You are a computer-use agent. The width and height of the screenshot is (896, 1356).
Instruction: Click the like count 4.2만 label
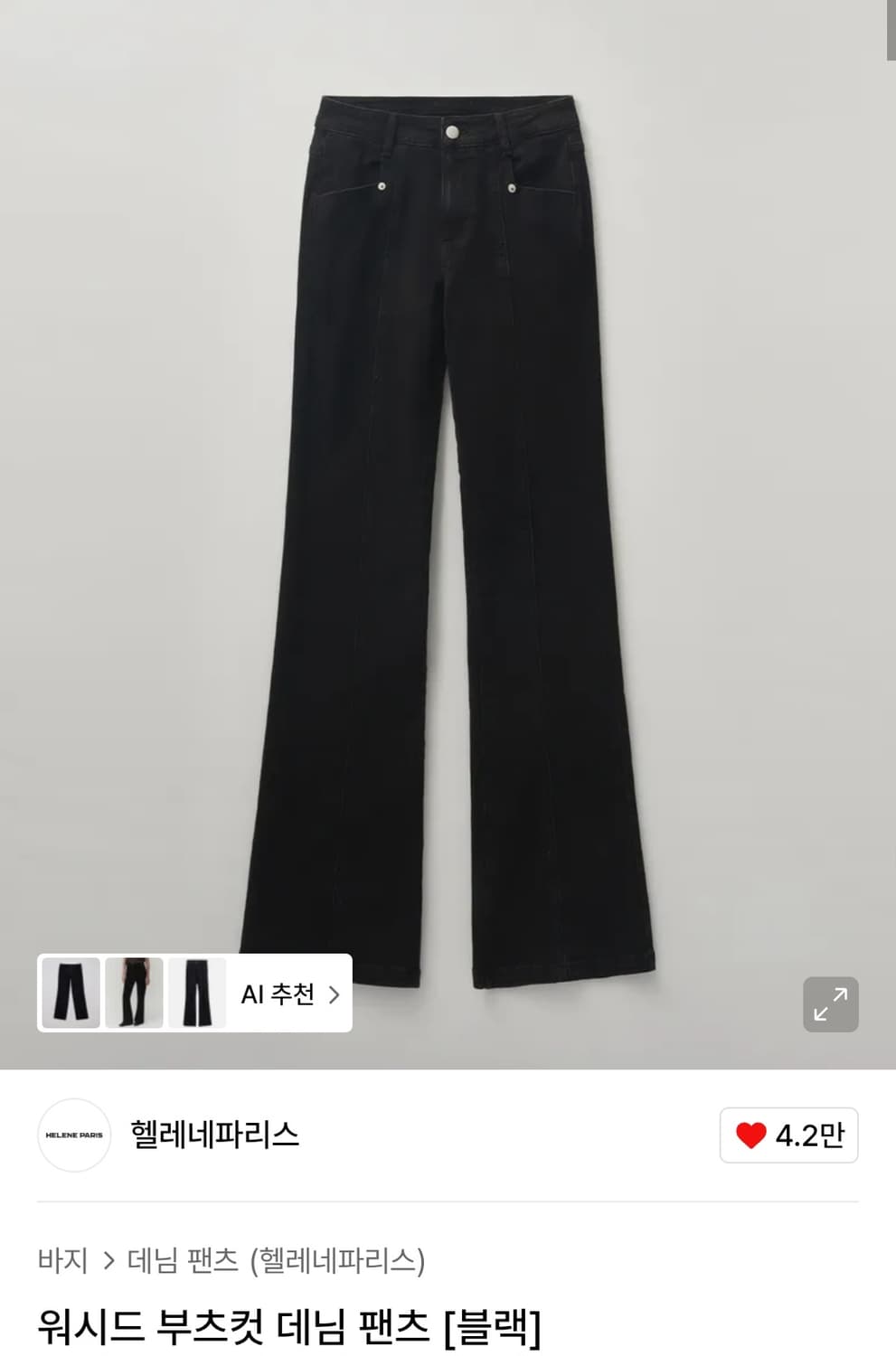tap(811, 1135)
